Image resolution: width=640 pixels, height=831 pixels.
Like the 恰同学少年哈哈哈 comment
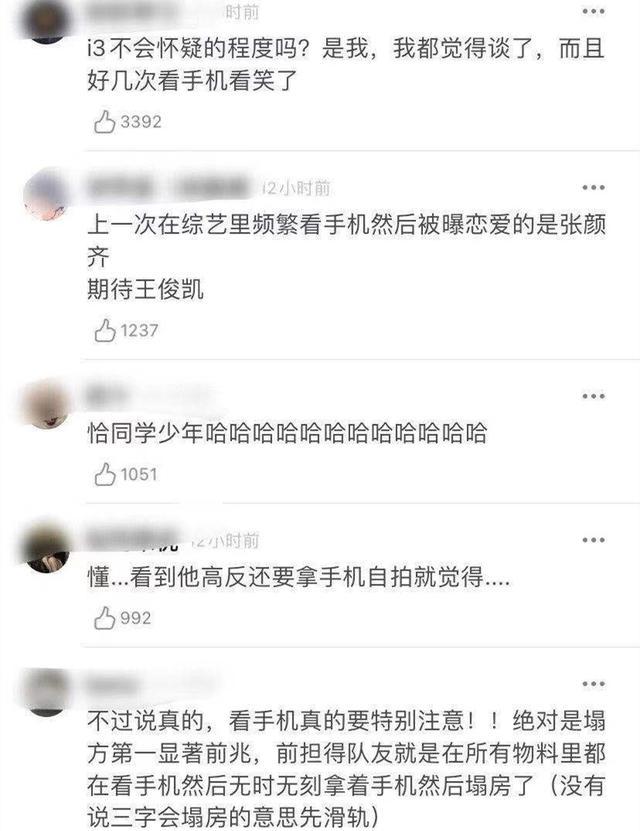pos(103,474)
